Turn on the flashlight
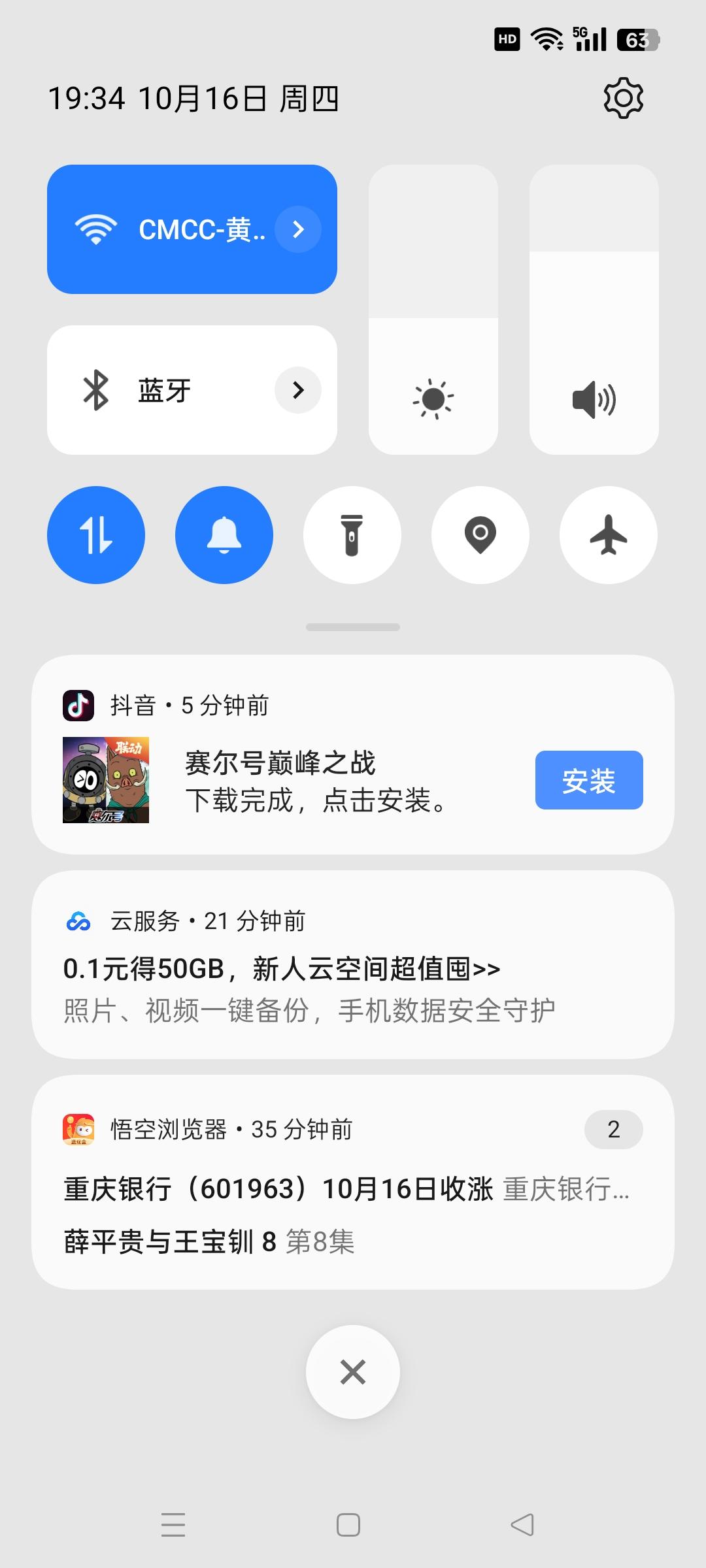Screen dimensions: 706x1568 point(352,534)
